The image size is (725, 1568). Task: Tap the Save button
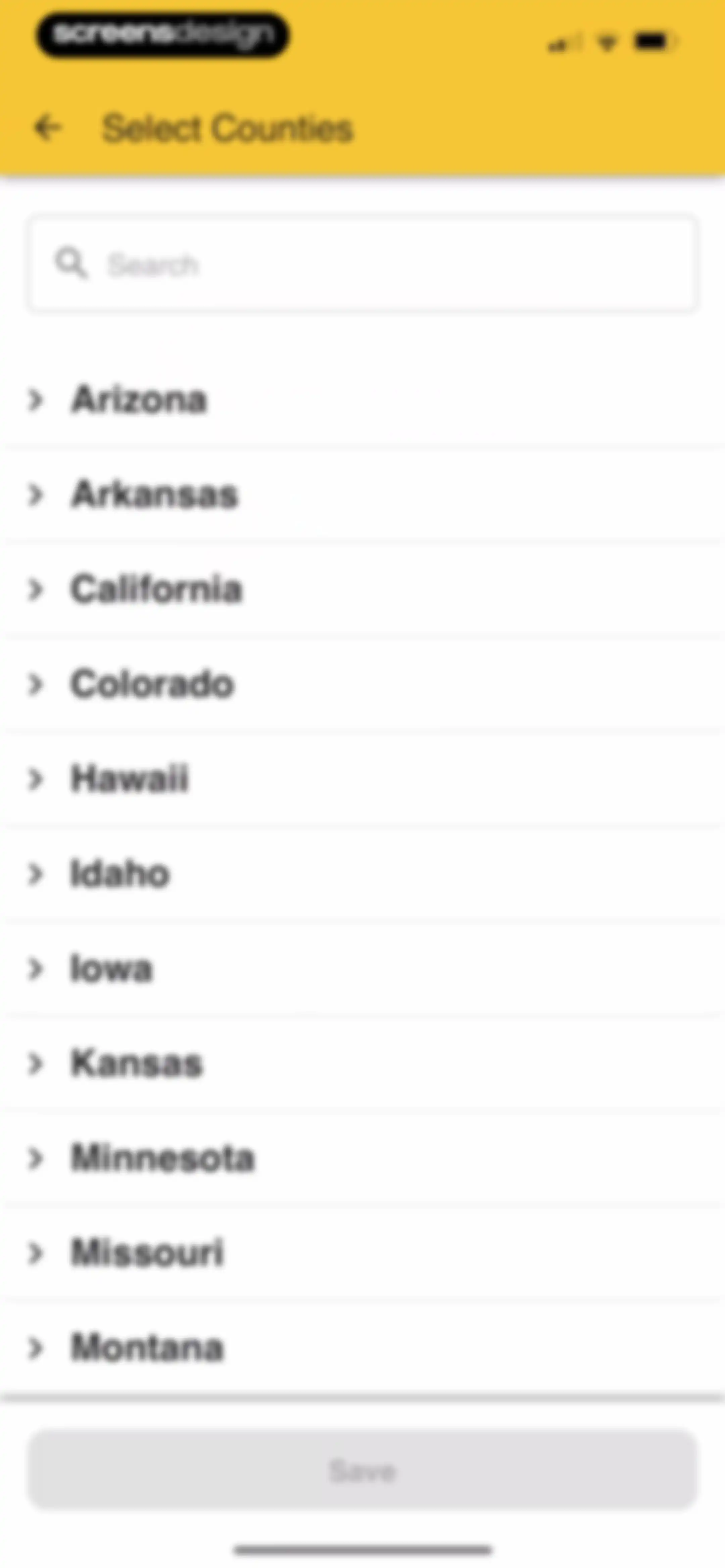[x=362, y=1471]
